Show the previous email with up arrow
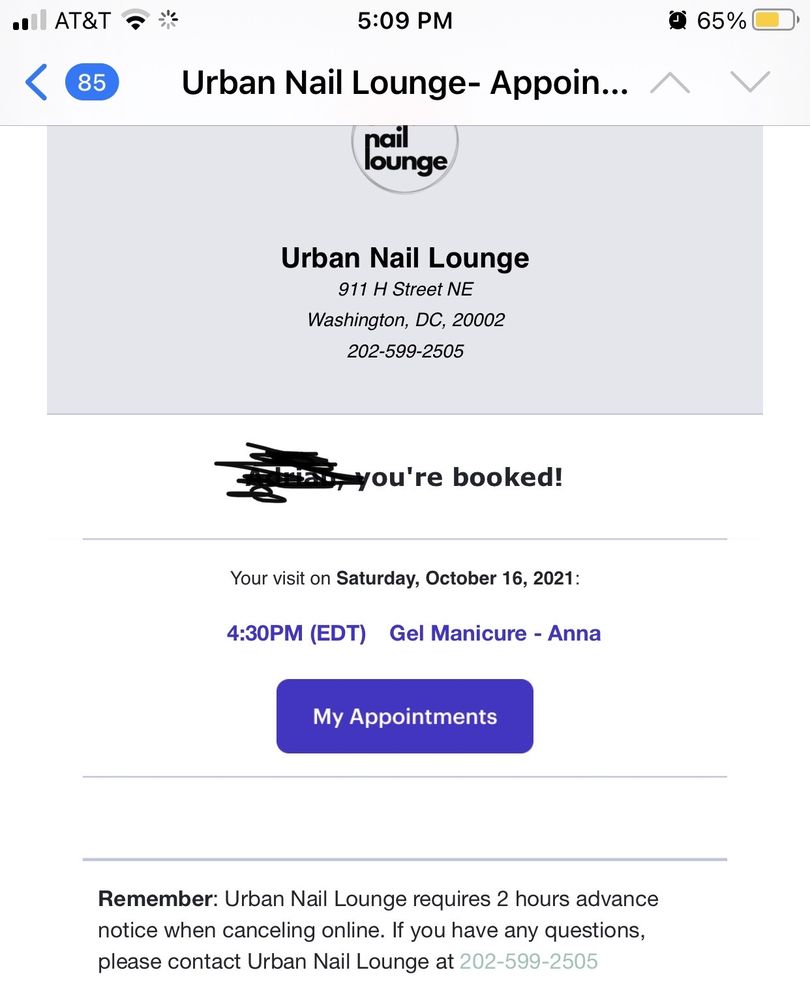Screen dimensions: 810x1000 pyautogui.click(x=670, y=83)
